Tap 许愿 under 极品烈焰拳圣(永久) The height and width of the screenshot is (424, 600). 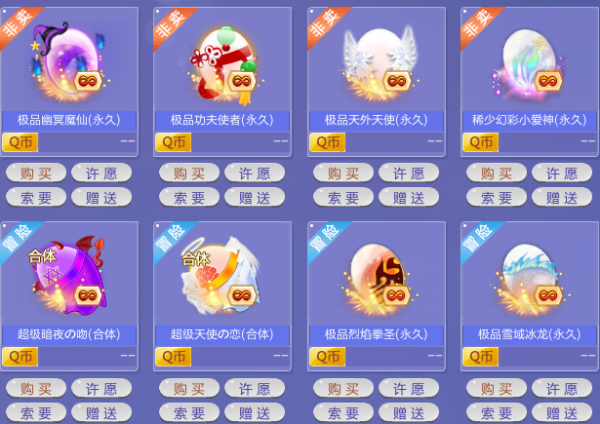[408, 388]
